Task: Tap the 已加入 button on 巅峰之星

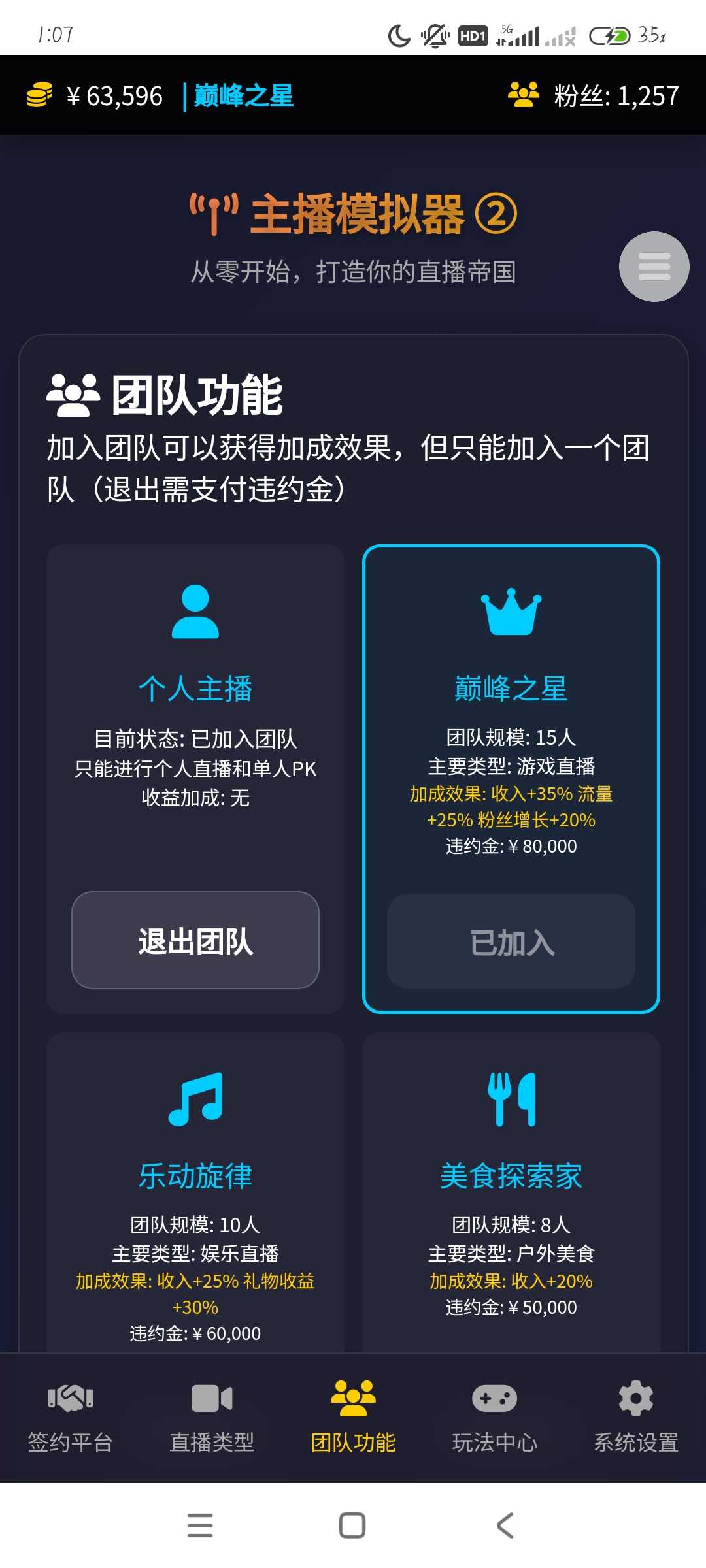Action: [511, 941]
